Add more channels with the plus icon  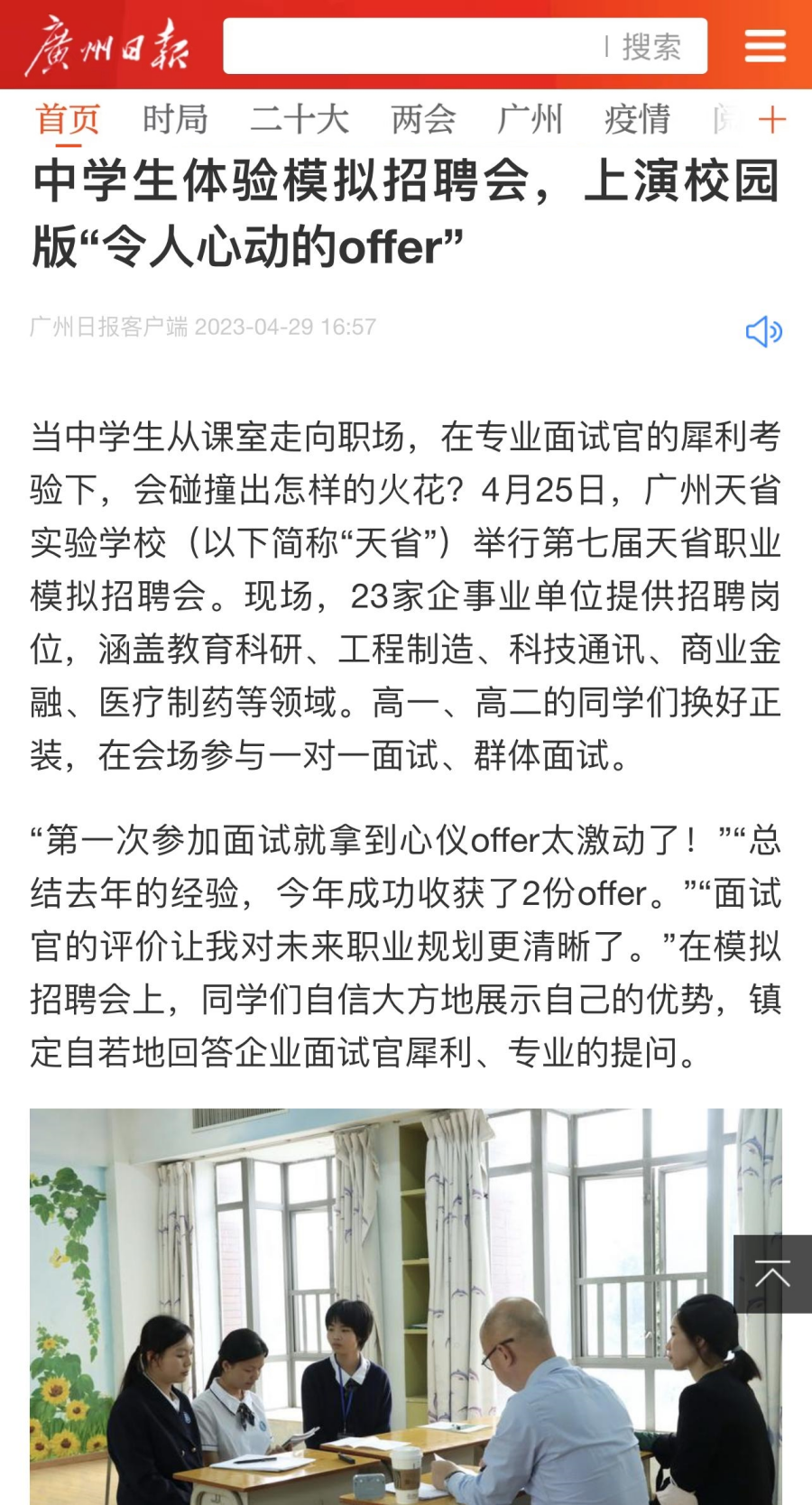(x=772, y=119)
